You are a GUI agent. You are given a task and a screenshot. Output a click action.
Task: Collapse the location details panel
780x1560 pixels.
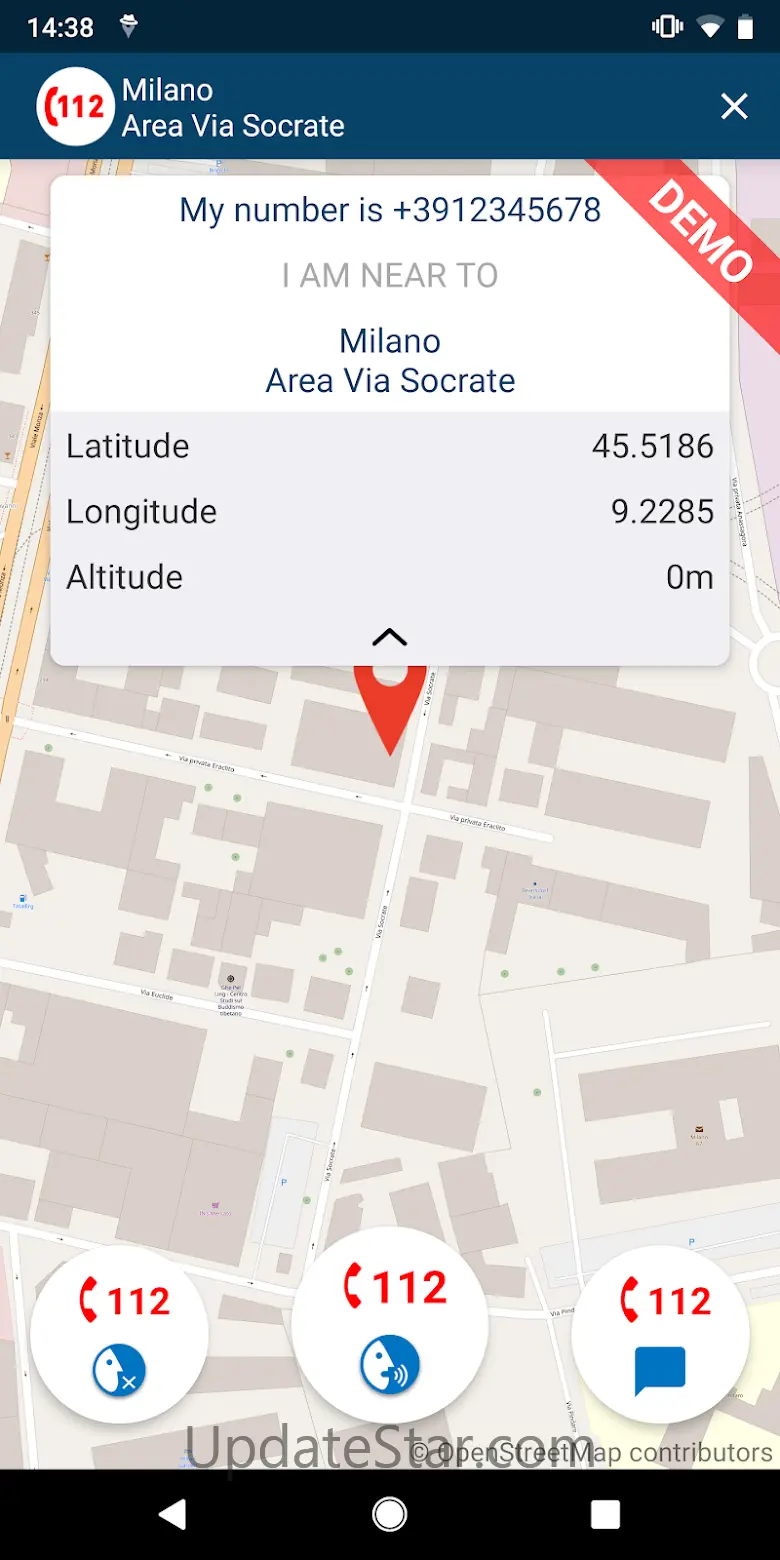coord(390,637)
